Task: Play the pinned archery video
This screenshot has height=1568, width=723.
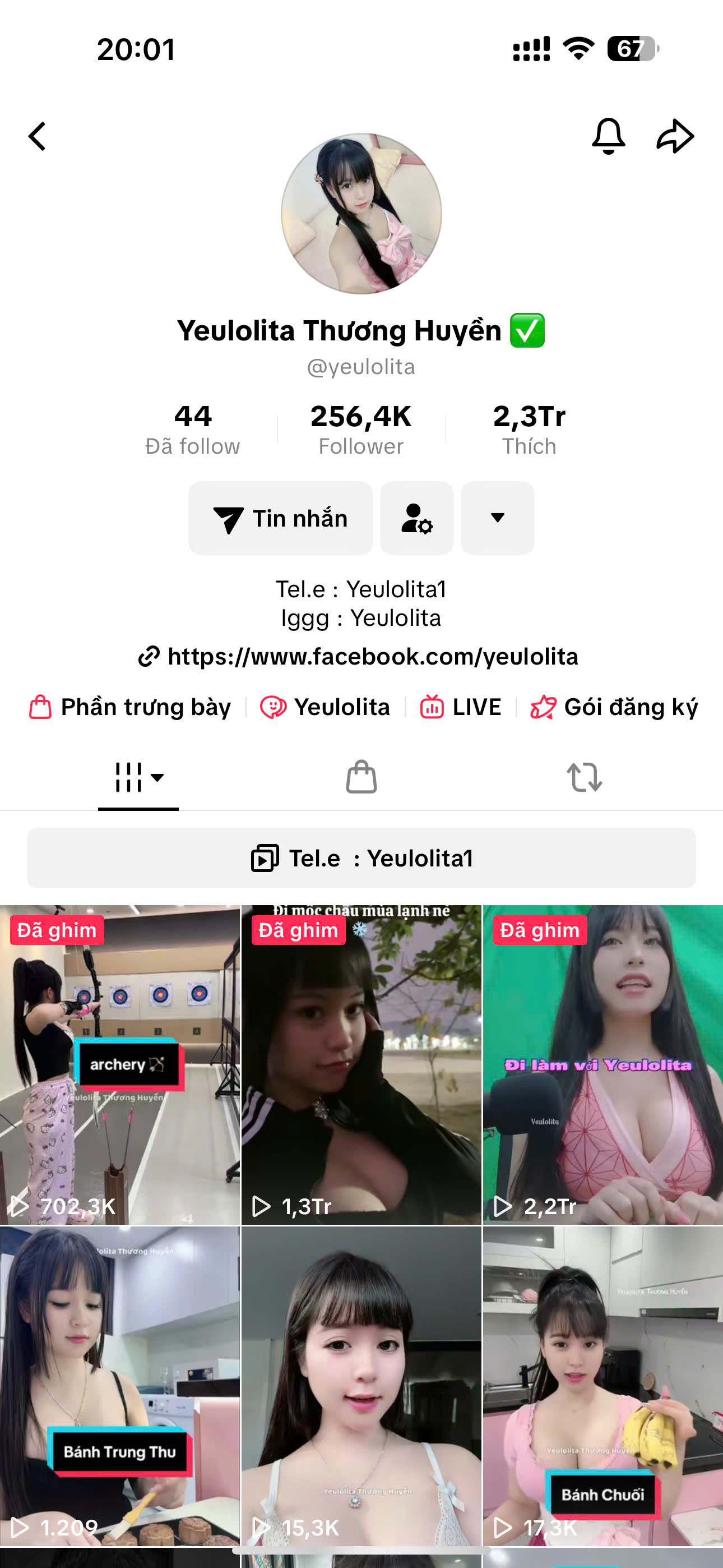Action: coord(120,1065)
